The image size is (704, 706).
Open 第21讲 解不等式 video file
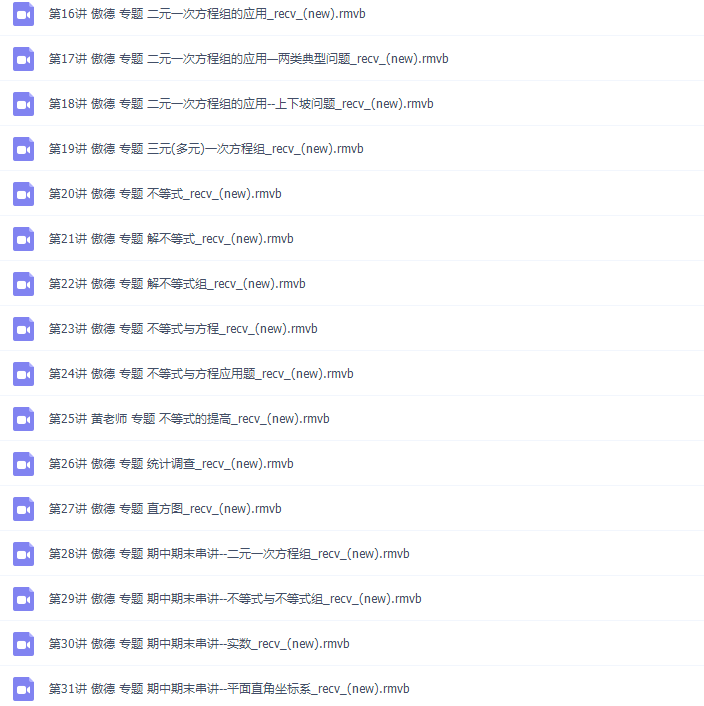tap(171, 239)
